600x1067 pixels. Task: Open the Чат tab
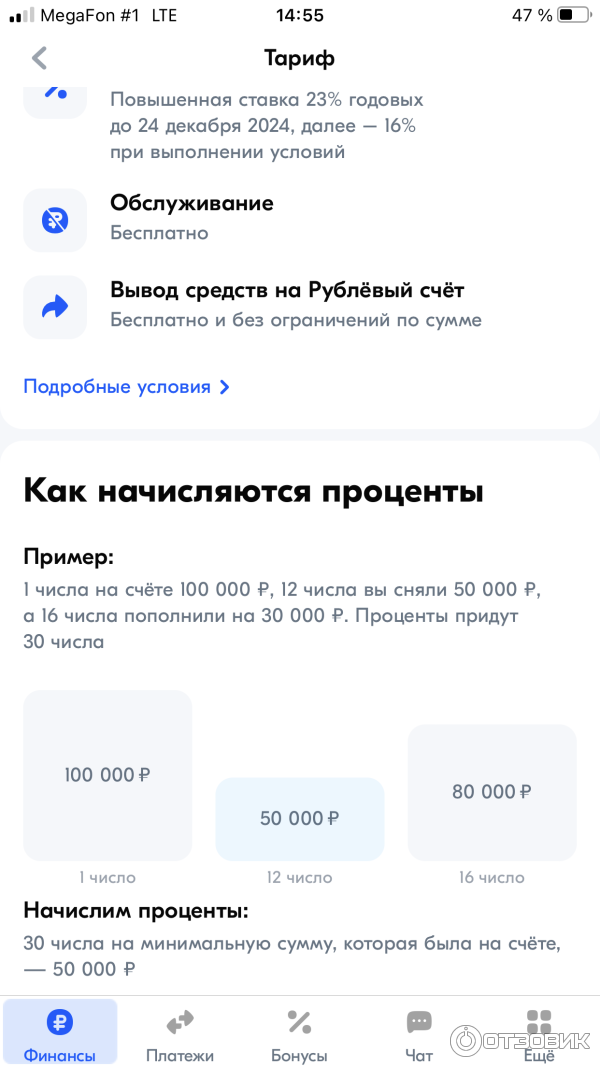coord(419,1033)
